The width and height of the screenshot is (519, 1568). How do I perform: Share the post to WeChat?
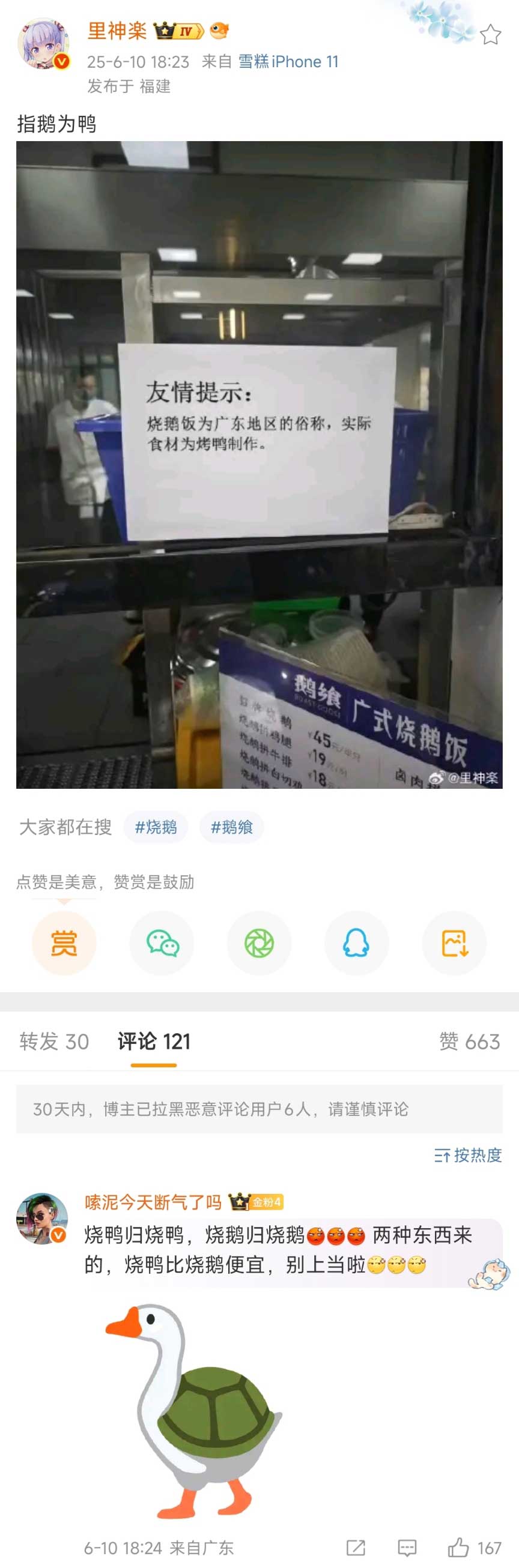(162, 943)
